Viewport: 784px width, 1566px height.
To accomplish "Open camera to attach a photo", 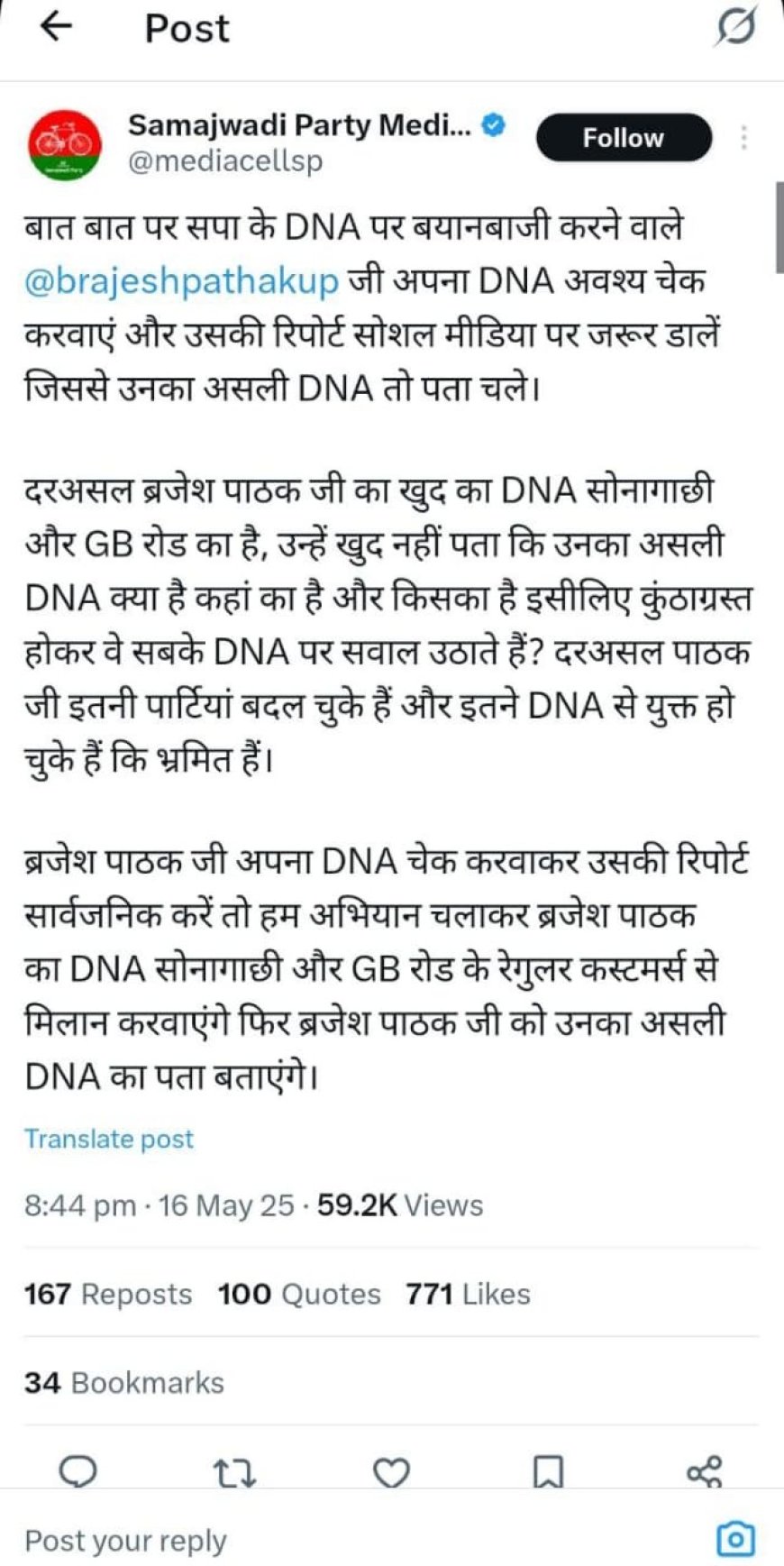I will click(x=734, y=1539).
